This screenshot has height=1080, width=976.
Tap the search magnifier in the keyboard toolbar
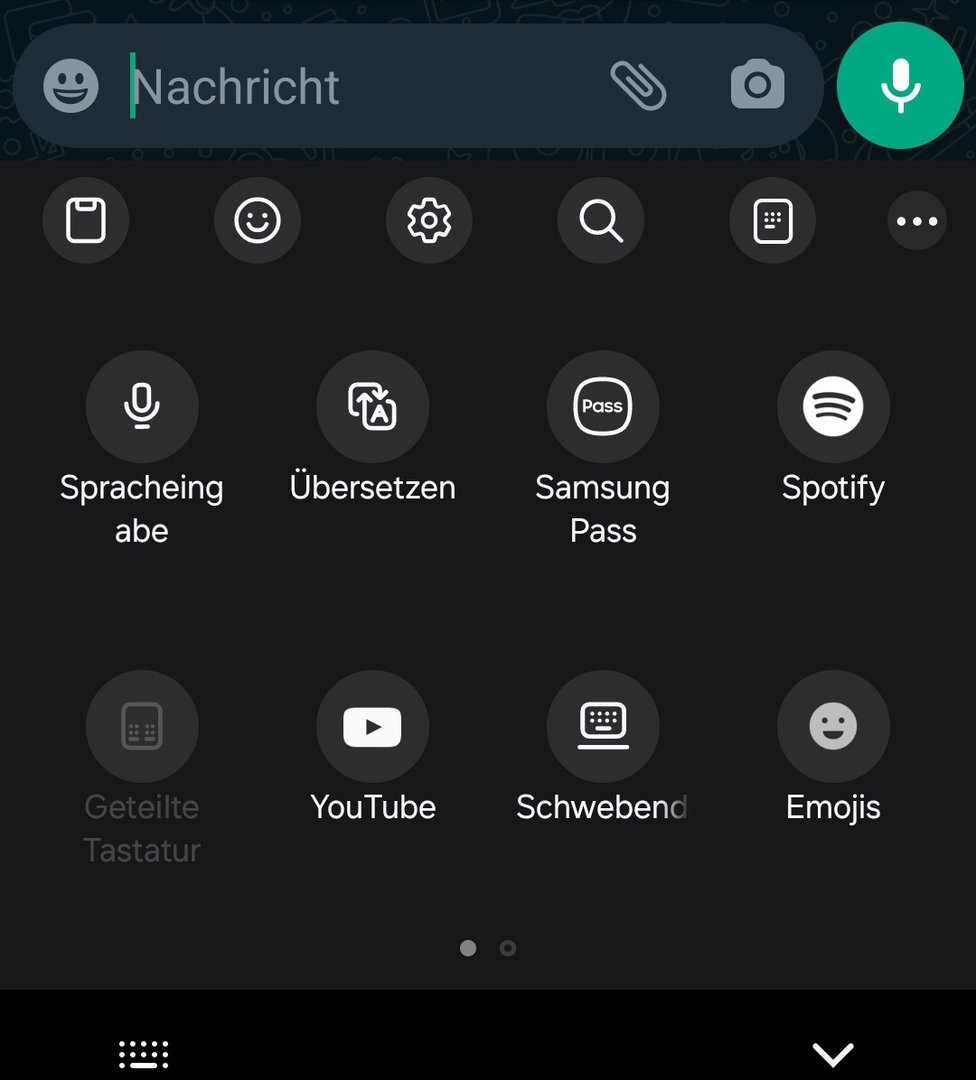coord(601,221)
